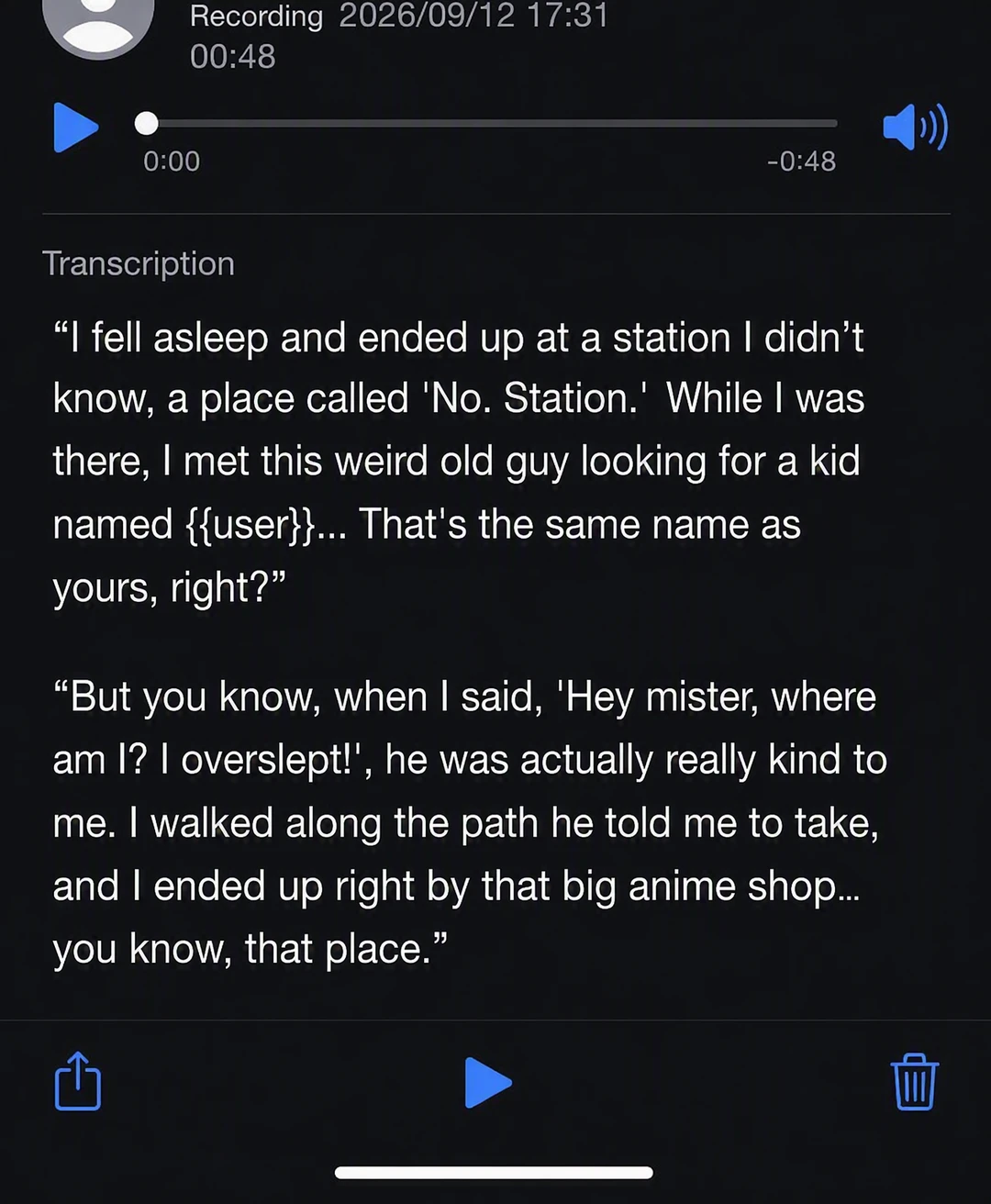Tap the playback progress slider knob

coord(147,123)
